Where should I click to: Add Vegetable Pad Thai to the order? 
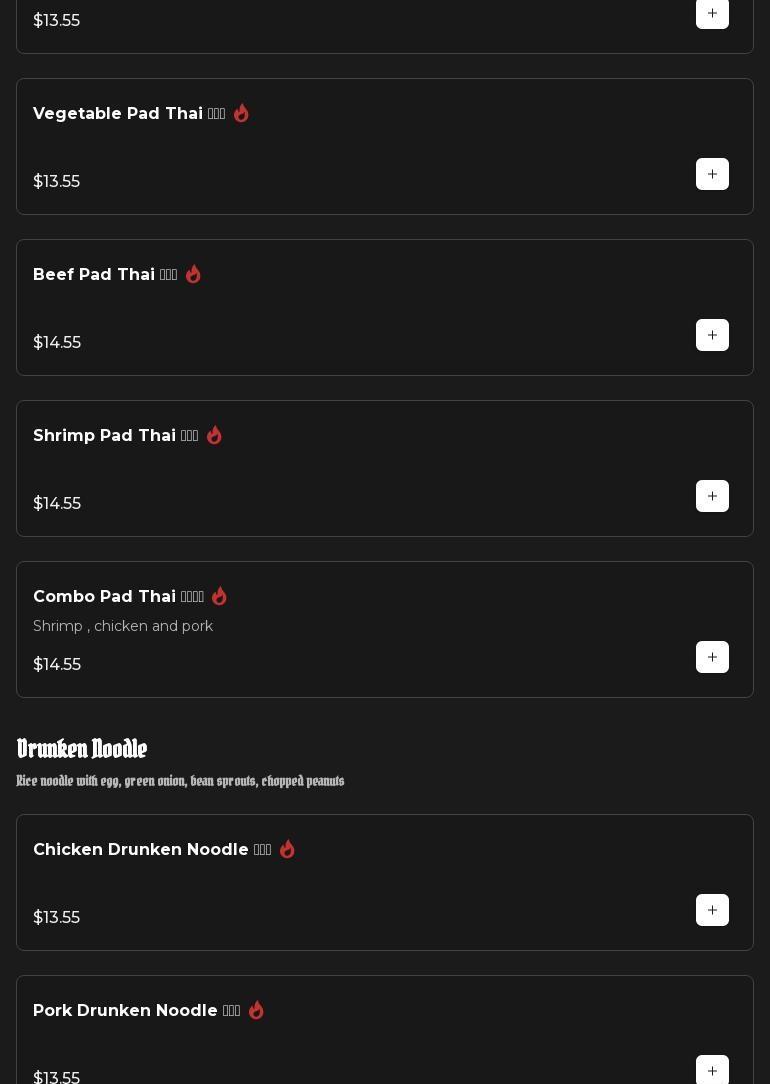(712, 174)
